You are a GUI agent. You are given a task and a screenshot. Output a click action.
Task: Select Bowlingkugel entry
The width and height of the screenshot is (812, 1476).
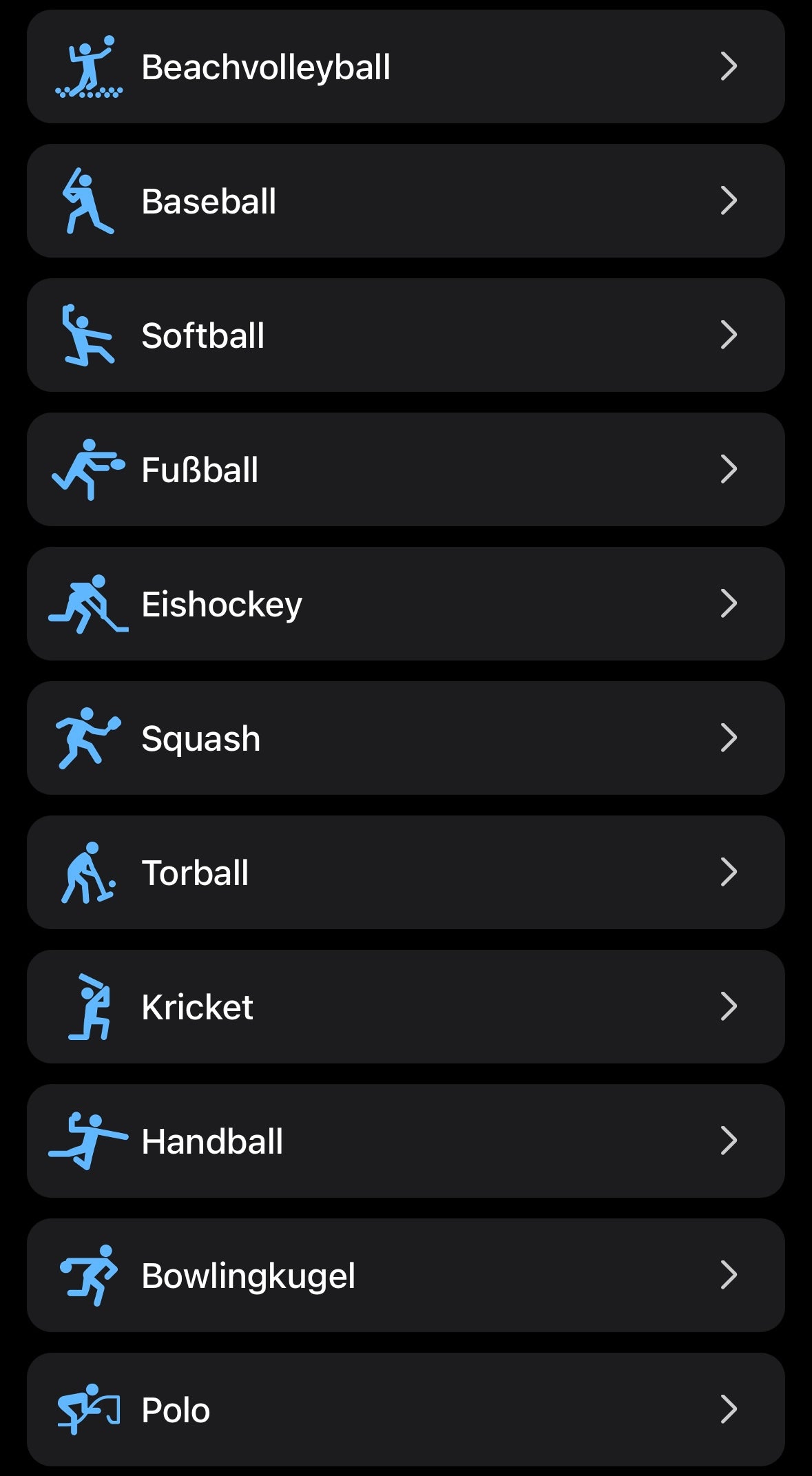coord(405,1276)
